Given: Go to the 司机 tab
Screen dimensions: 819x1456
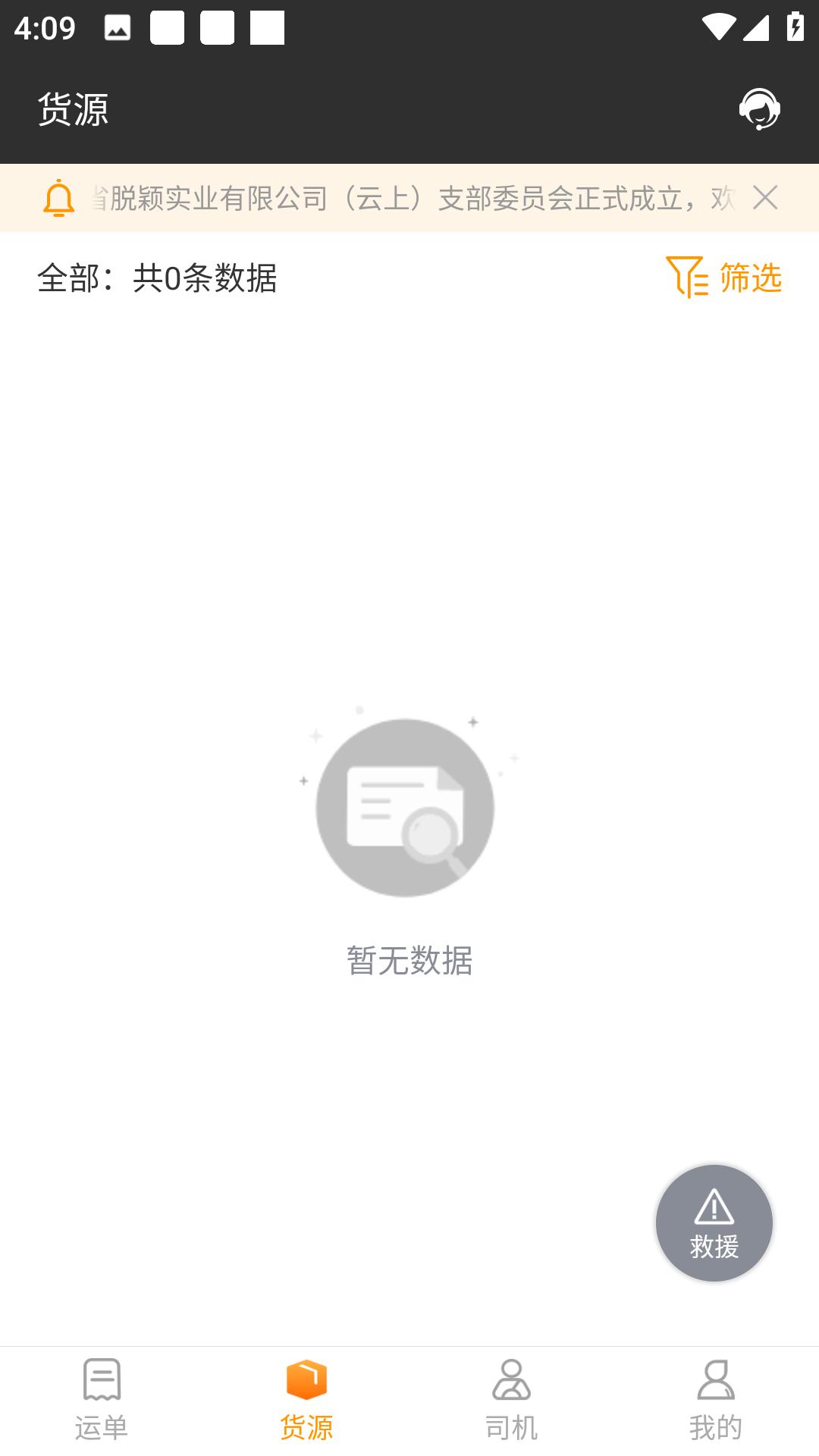Looking at the screenshot, I should (x=511, y=1400).
